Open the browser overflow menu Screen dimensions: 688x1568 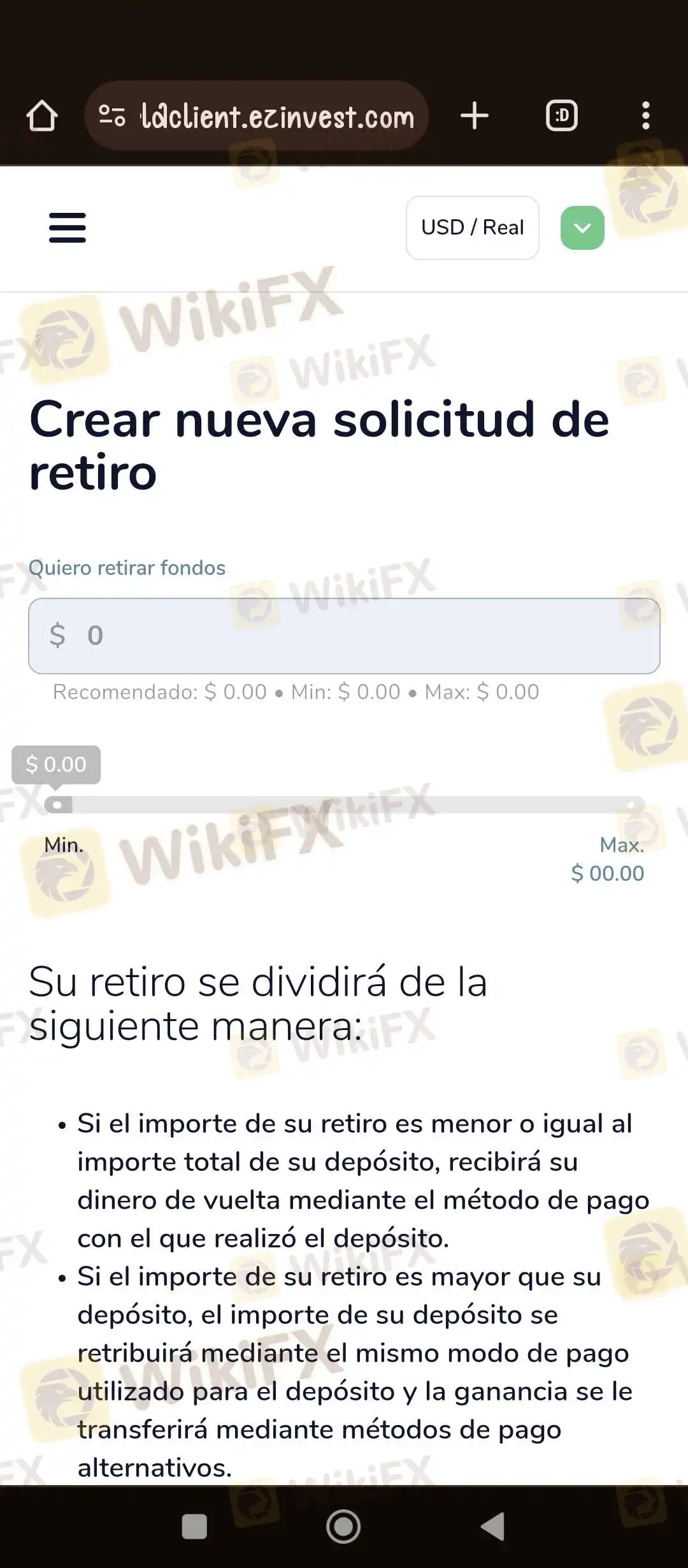pyautogui.click(x=645, y=116)
